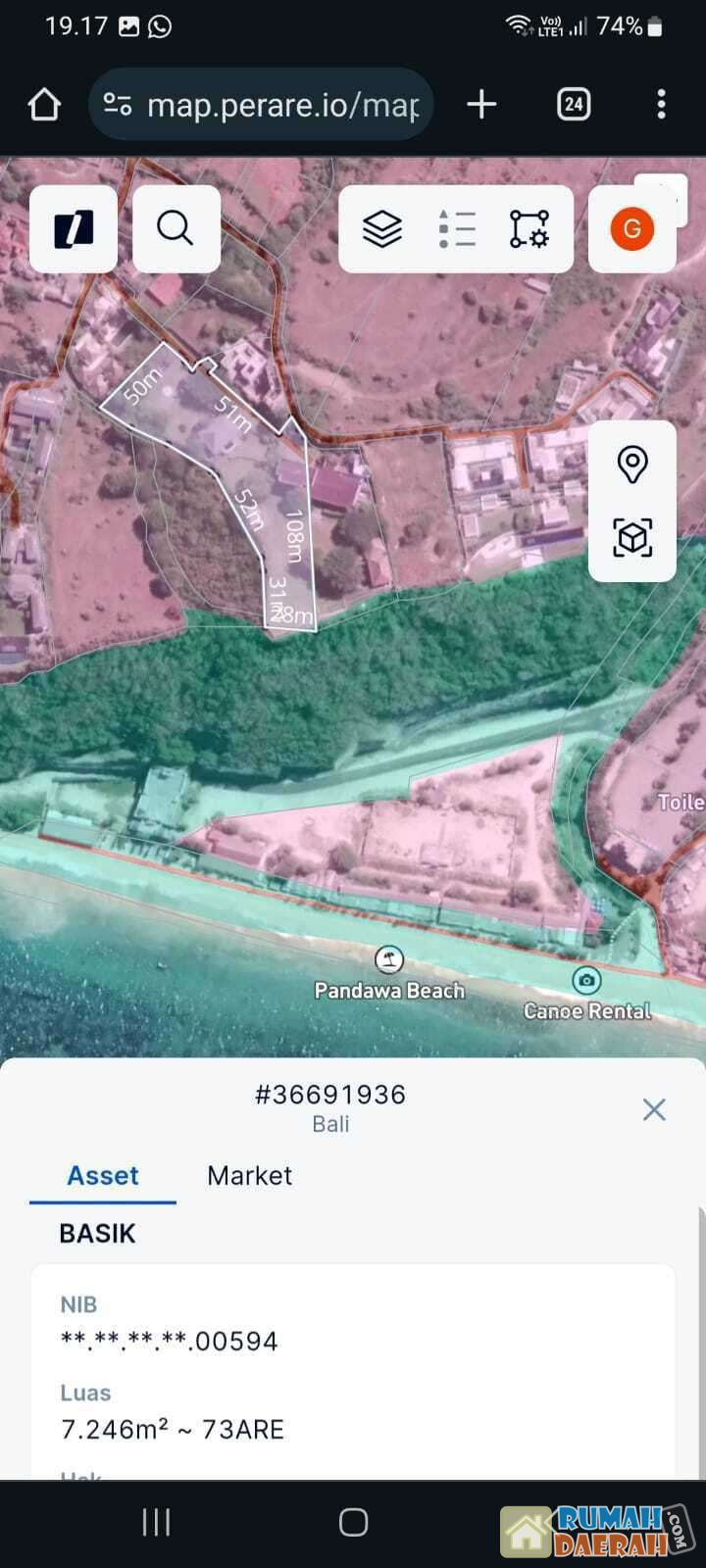Open the Pandawa Beach map marker

click(390, 959)
